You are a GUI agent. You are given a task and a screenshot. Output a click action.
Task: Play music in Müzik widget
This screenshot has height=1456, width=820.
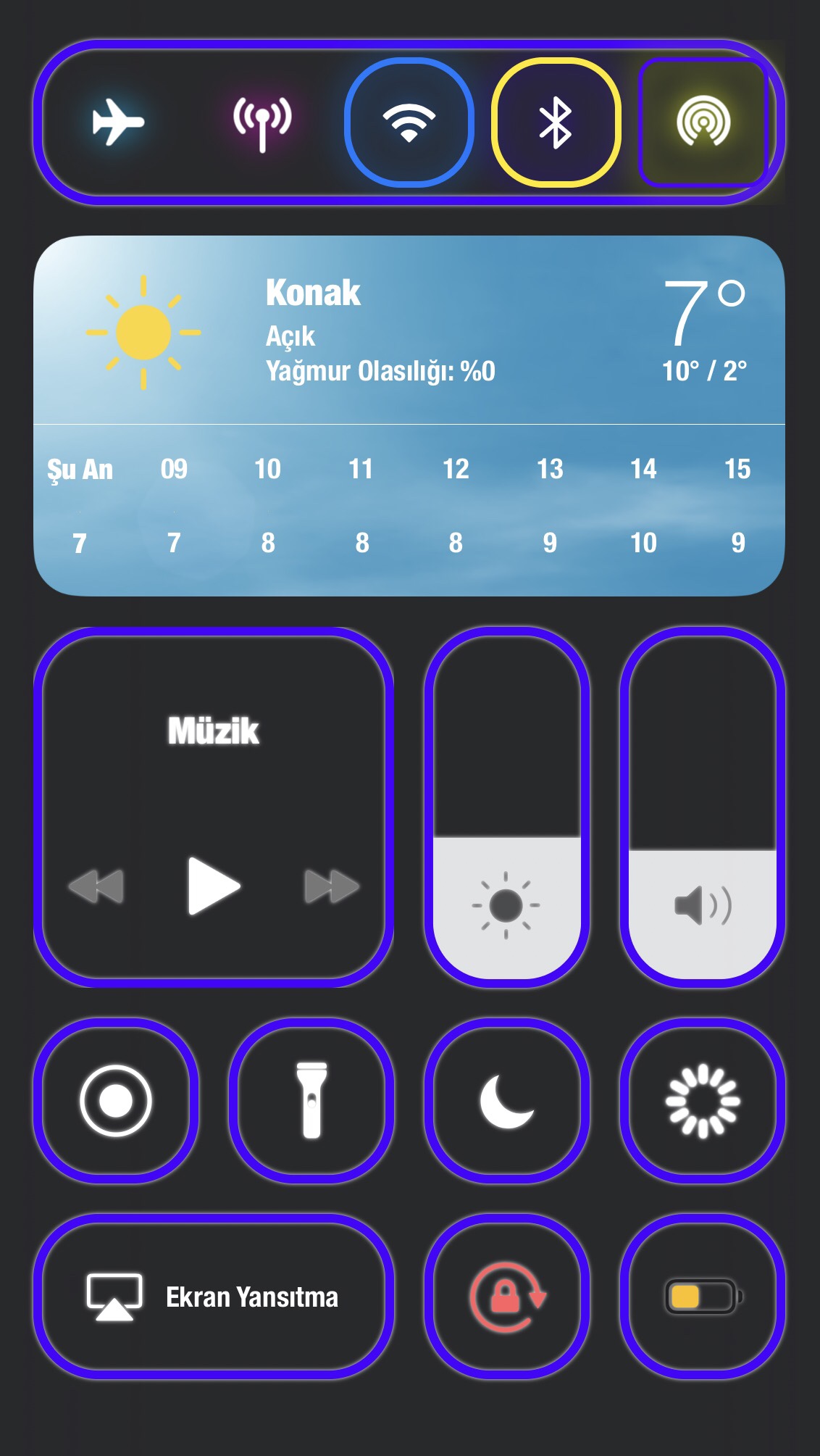coord(213,886)
